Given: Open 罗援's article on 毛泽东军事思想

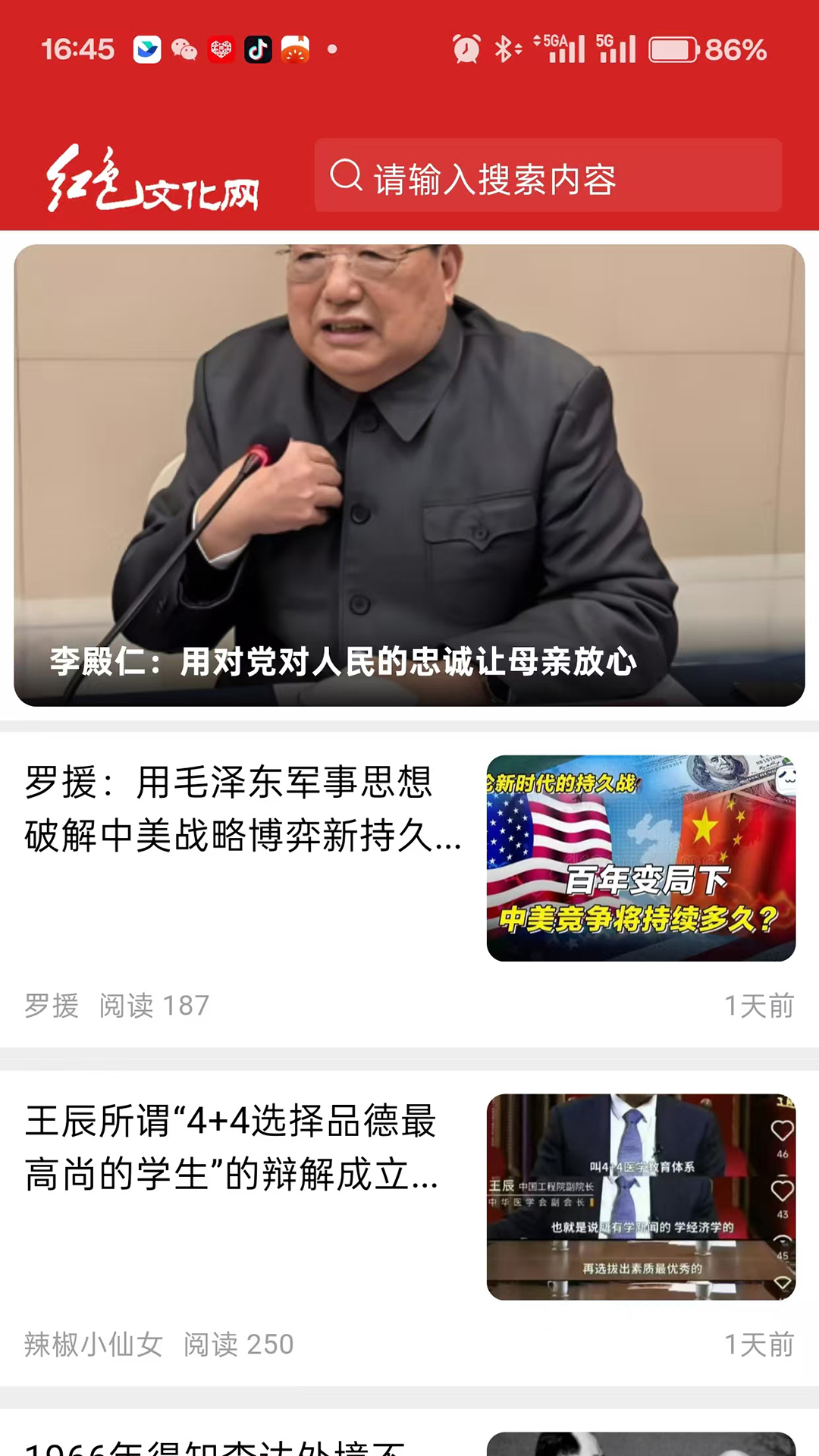Looking at the screenshot, I should (243, 809).
